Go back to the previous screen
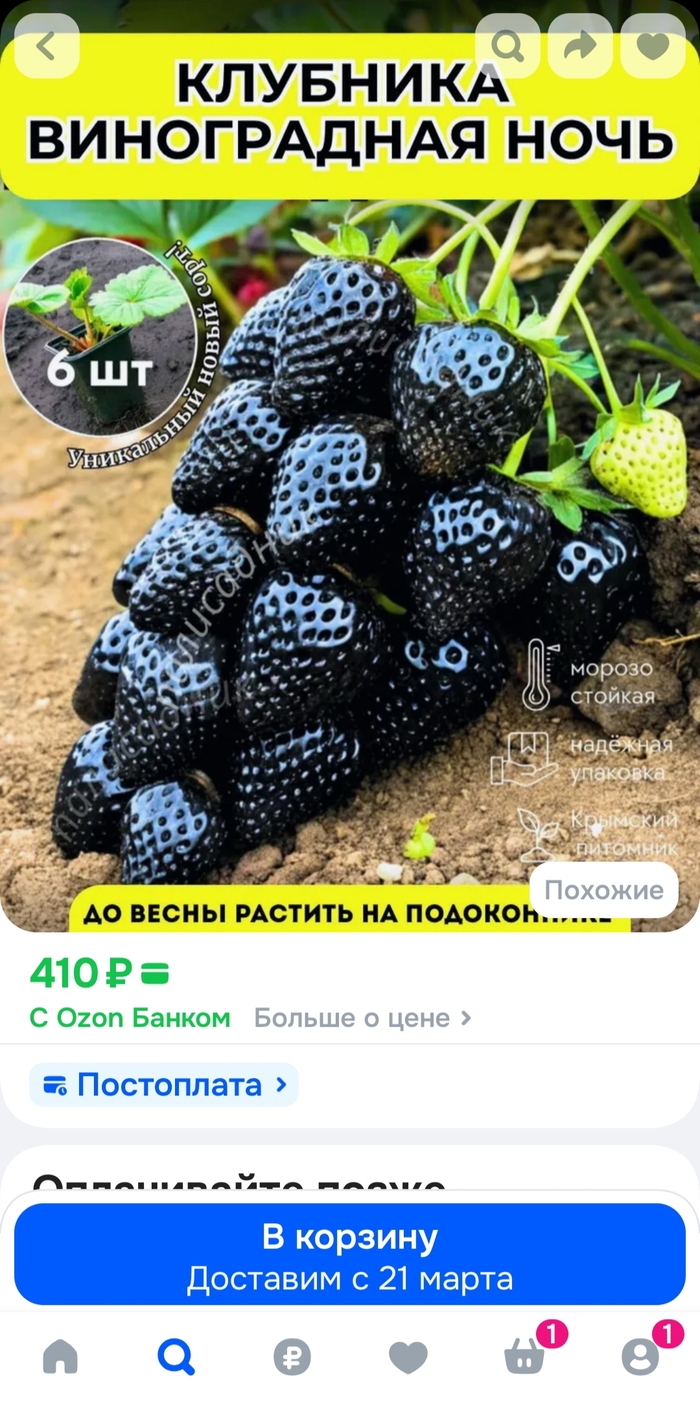Image resolution: width=700 pixels, height=1406 pixels. coord(46,46)
